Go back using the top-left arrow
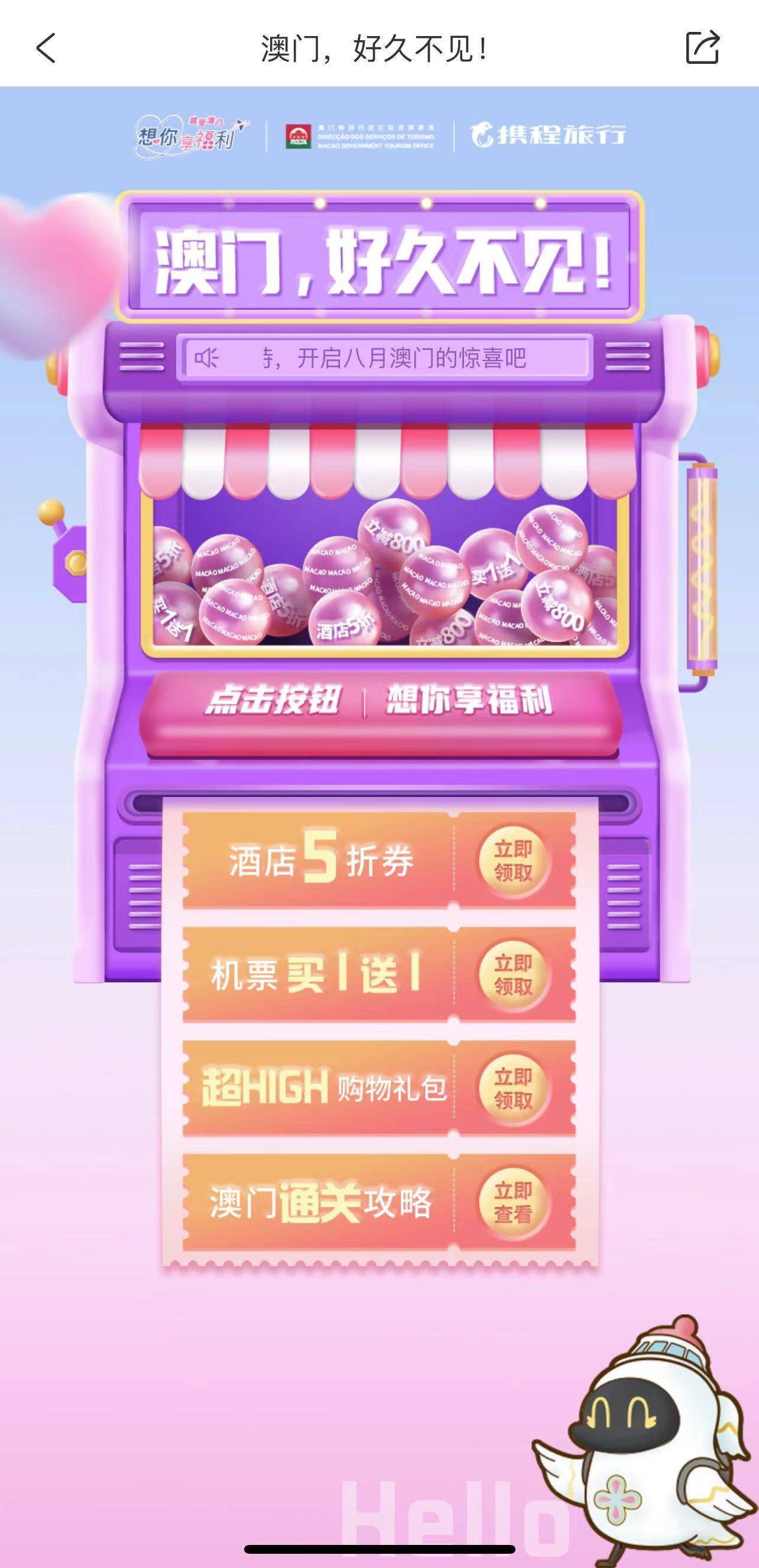 point(46,48)
